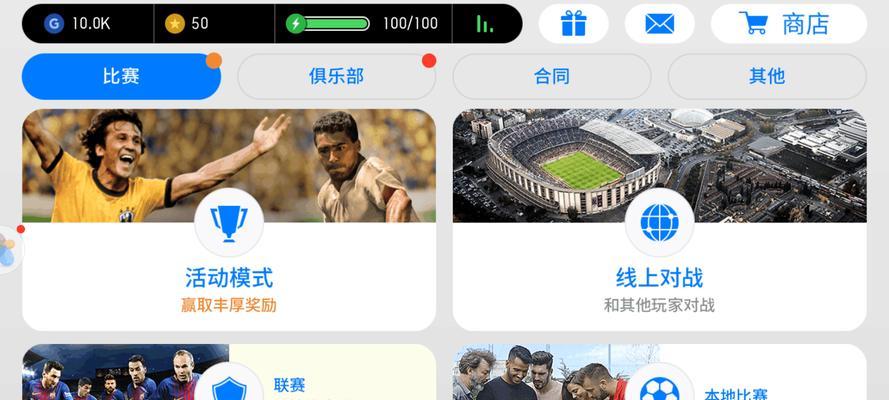Tap the 100/100 energy bar
The height and width of the screenshot is (400, 889).
[x=362, y=23]
